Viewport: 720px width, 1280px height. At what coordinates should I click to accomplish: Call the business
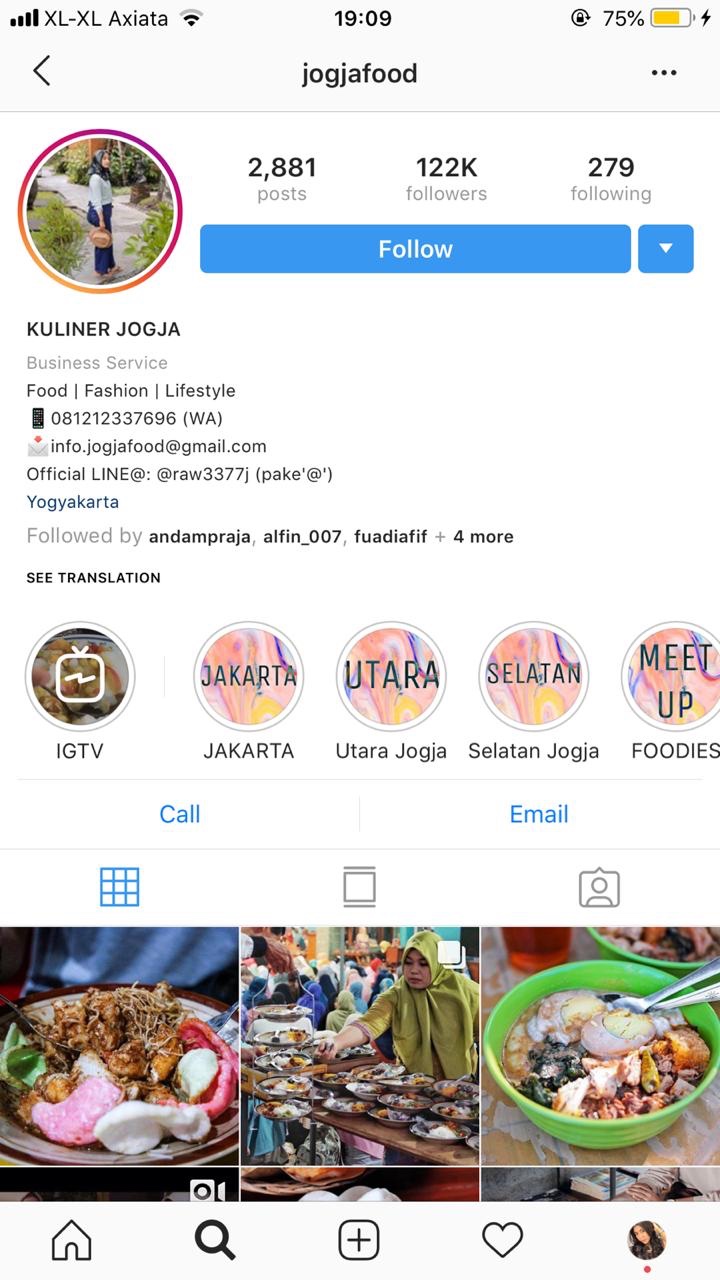click(x=180, y=814)
